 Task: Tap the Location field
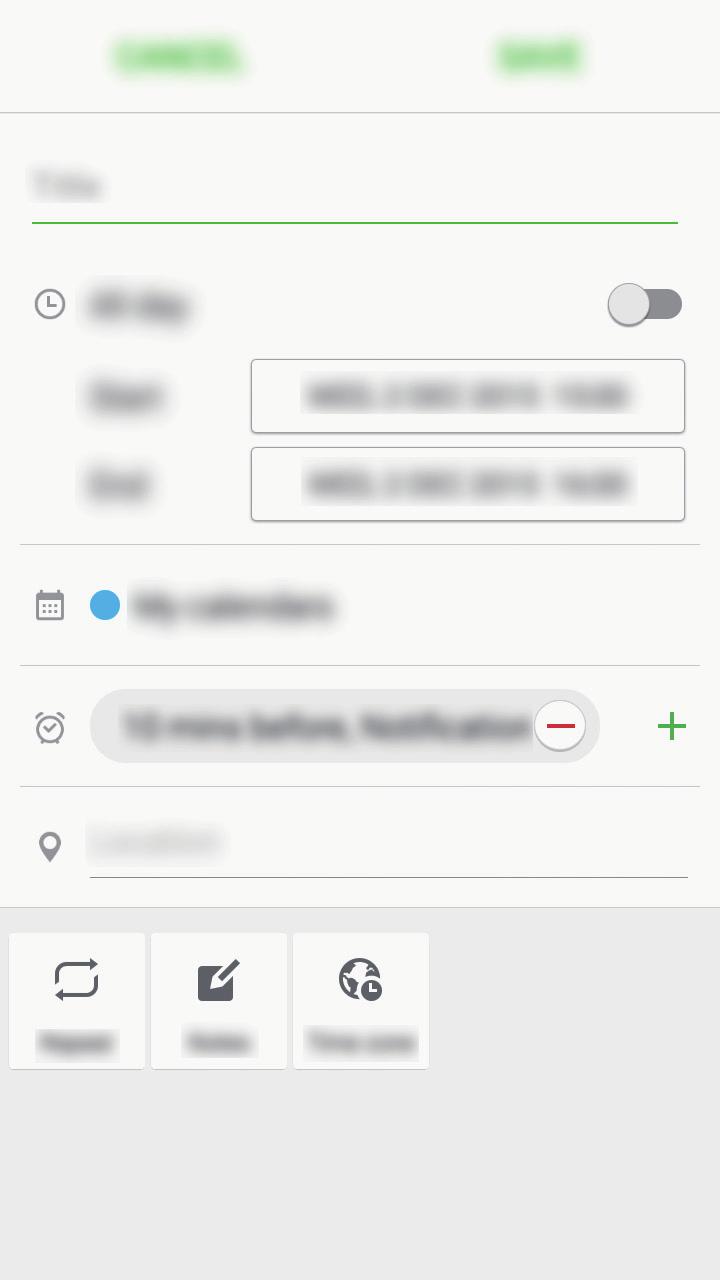coord(388,846)
